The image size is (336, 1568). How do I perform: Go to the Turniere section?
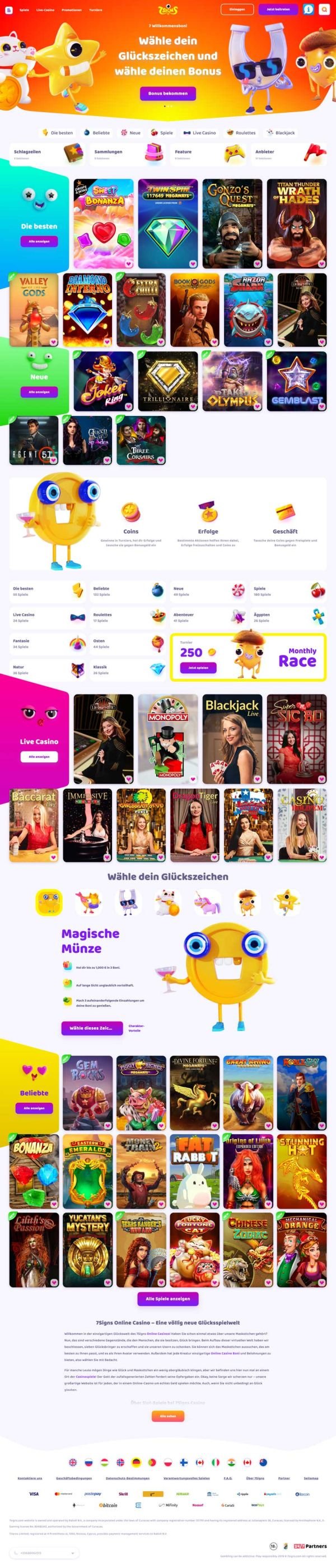coord(95,10)
